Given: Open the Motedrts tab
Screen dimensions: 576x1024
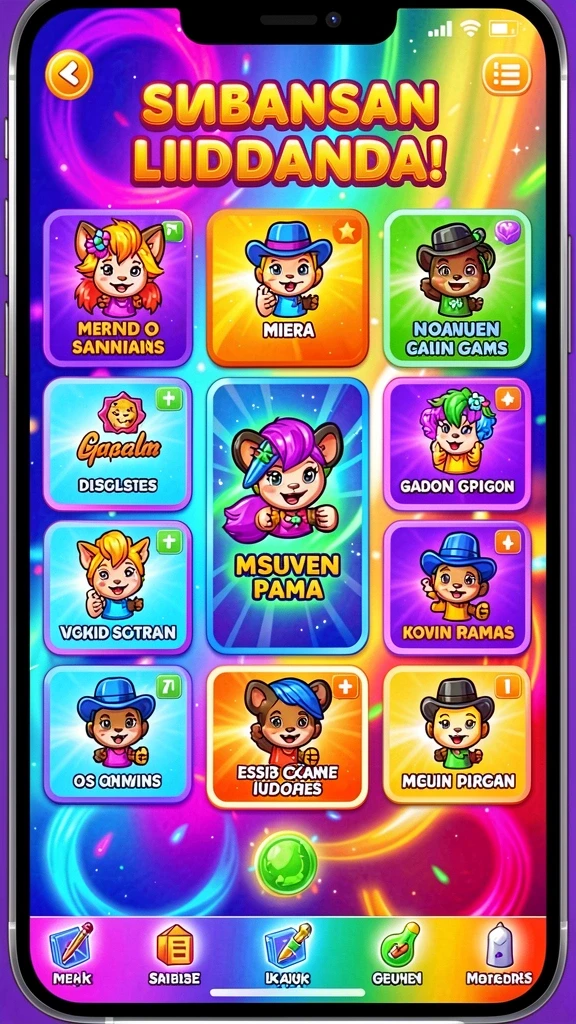Looking at the screenshot, I should [499, 953].
